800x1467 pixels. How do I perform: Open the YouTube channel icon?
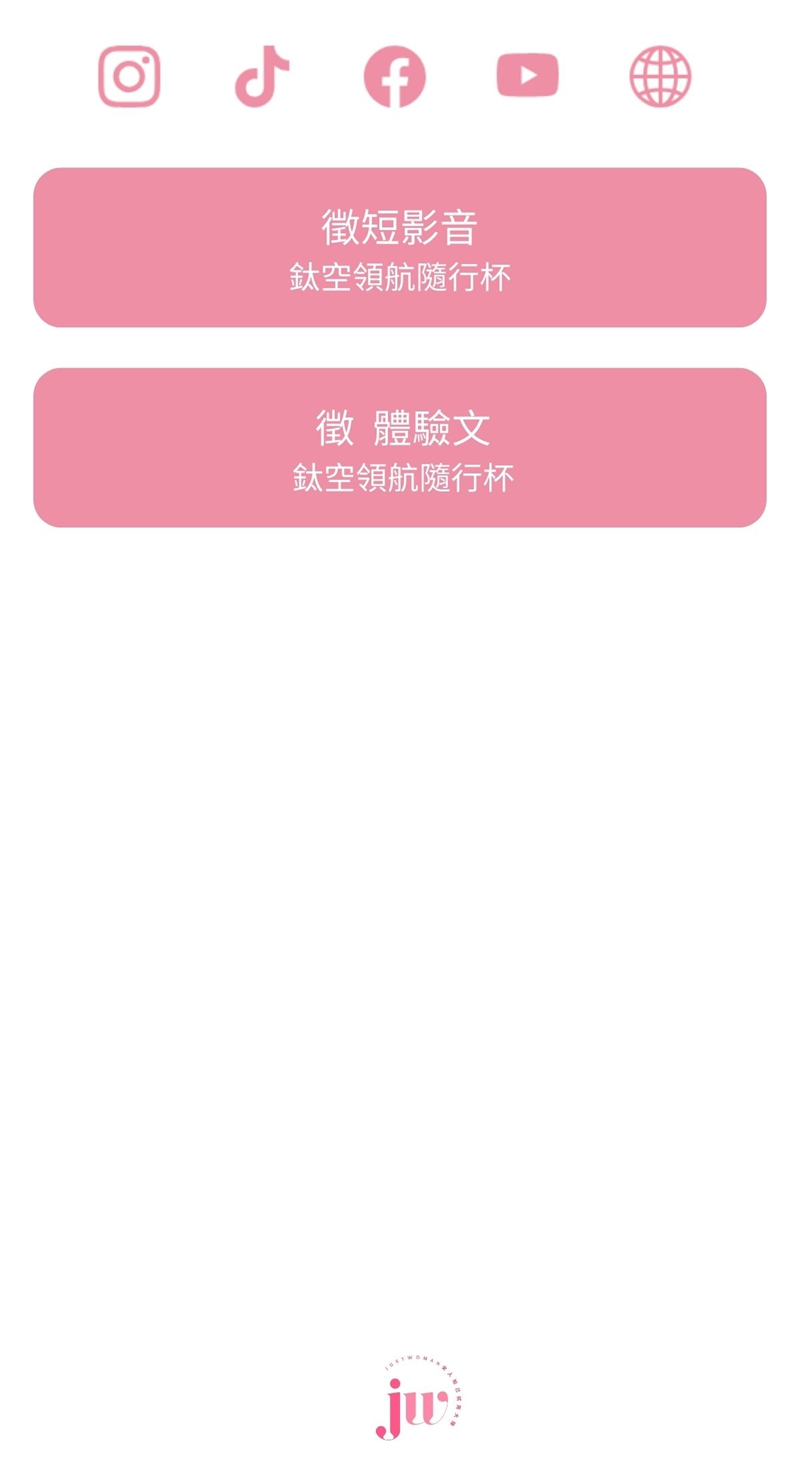point(527,76)
